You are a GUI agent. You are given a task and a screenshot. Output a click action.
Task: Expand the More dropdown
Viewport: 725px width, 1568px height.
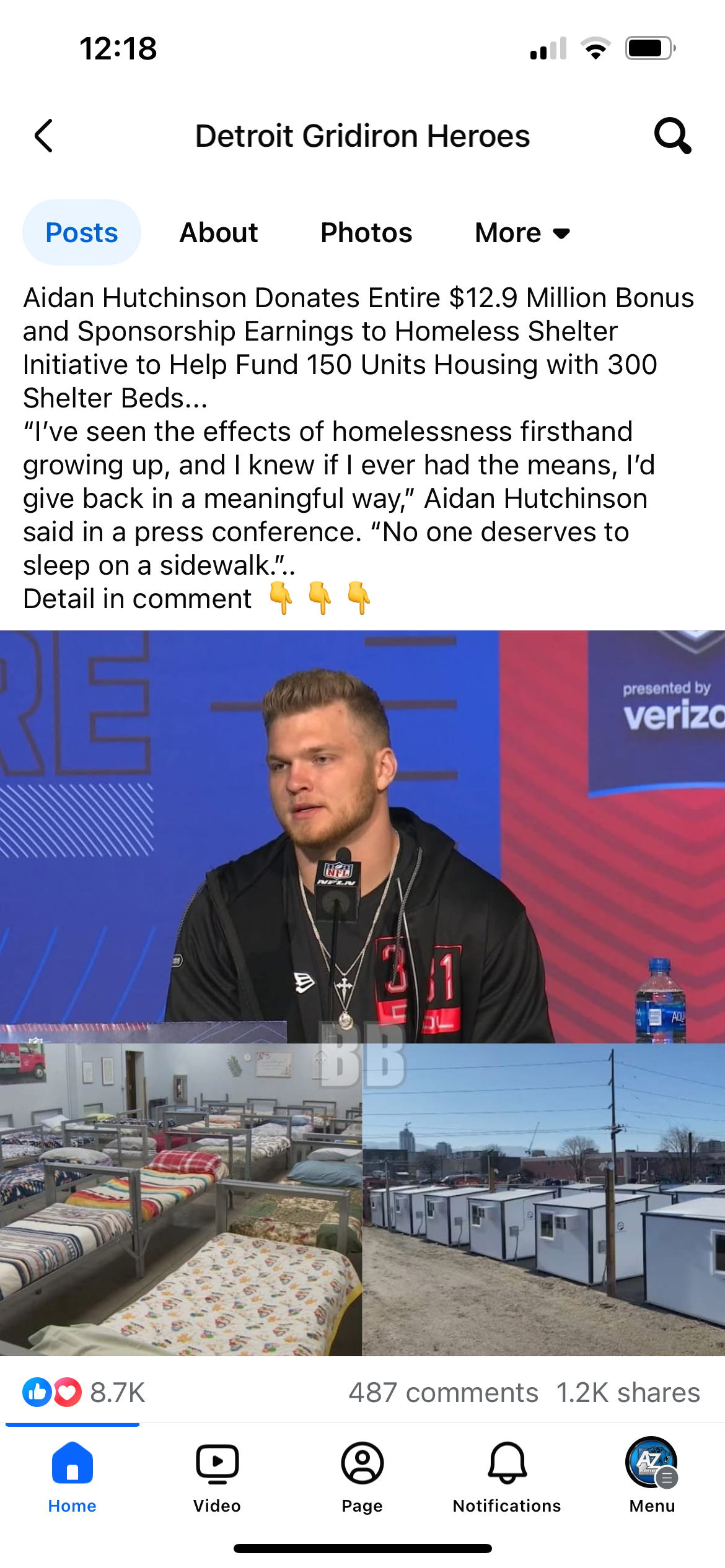point(522,233)
